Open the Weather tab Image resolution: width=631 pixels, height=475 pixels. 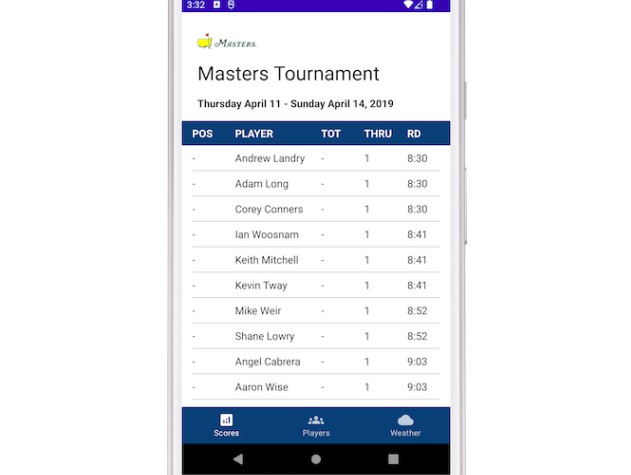405,425
